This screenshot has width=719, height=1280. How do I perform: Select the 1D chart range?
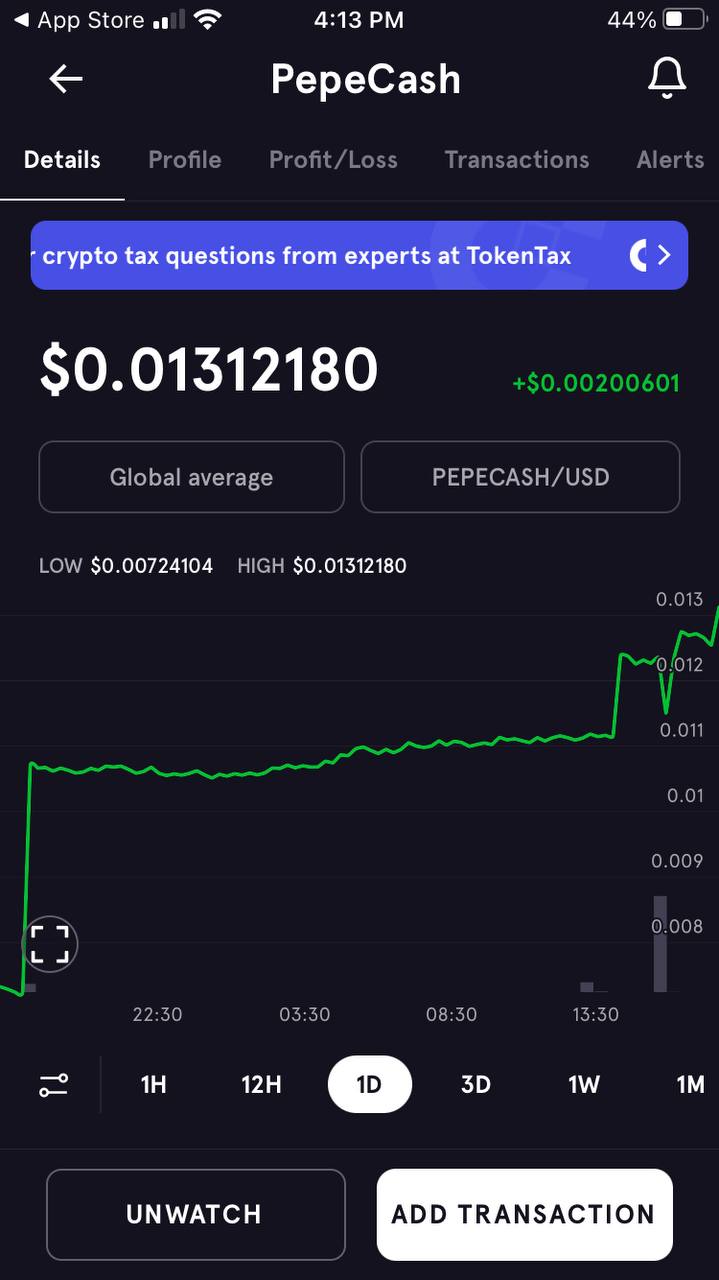[x=370, y=1085]
